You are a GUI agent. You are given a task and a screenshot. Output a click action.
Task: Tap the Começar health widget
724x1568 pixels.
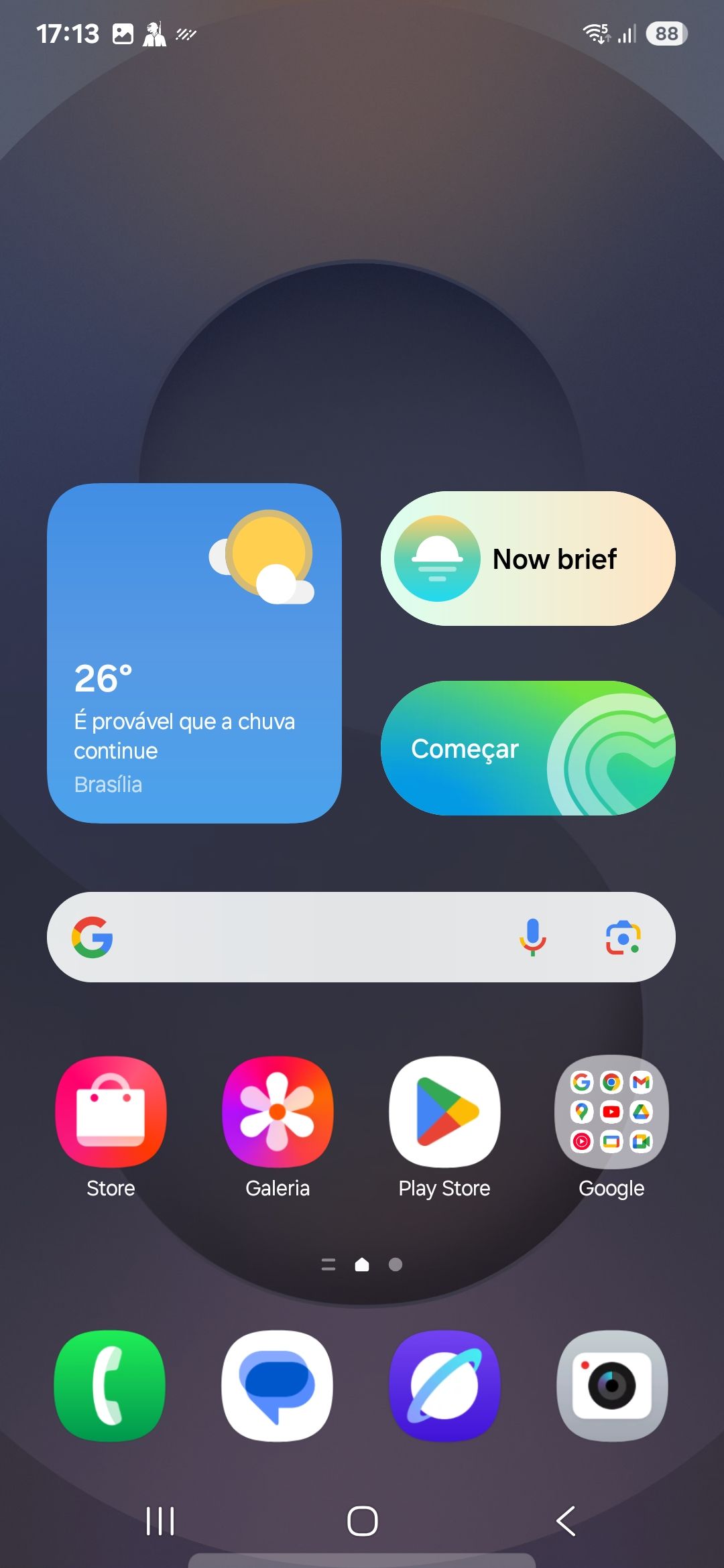(x=528, y=748)
